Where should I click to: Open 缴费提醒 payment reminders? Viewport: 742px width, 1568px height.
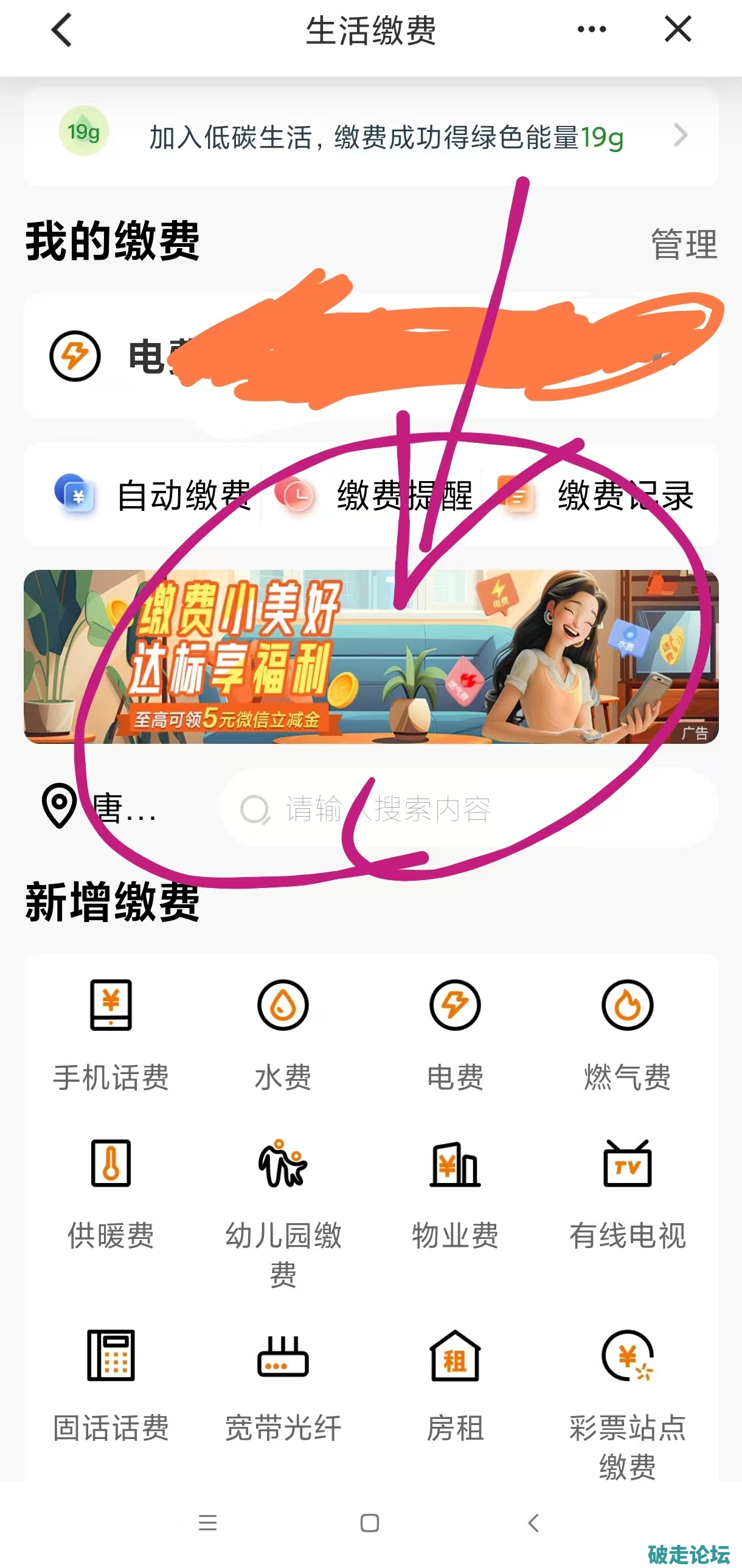click(x=374, y=495)
